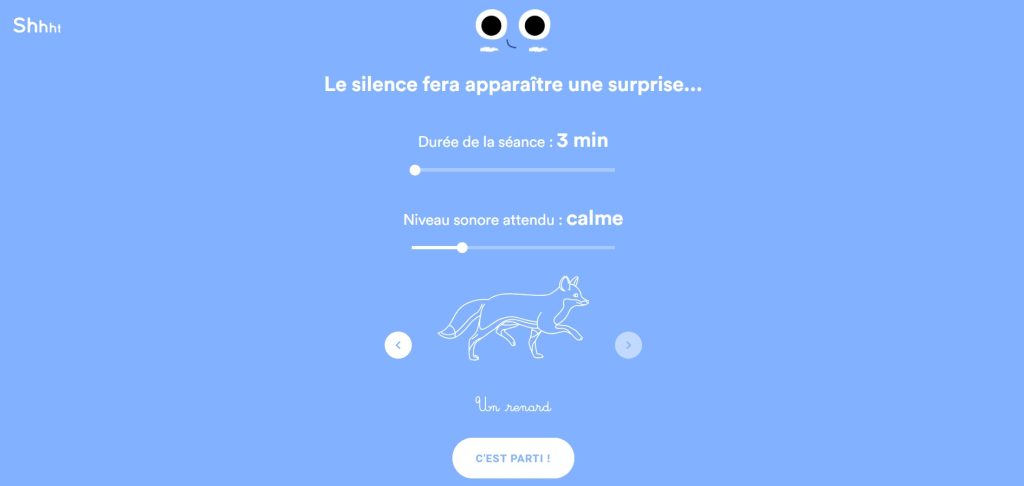
Task: Start the session with C'EST PARTI !
Action: pyautogui.click(x=513, y=458)
